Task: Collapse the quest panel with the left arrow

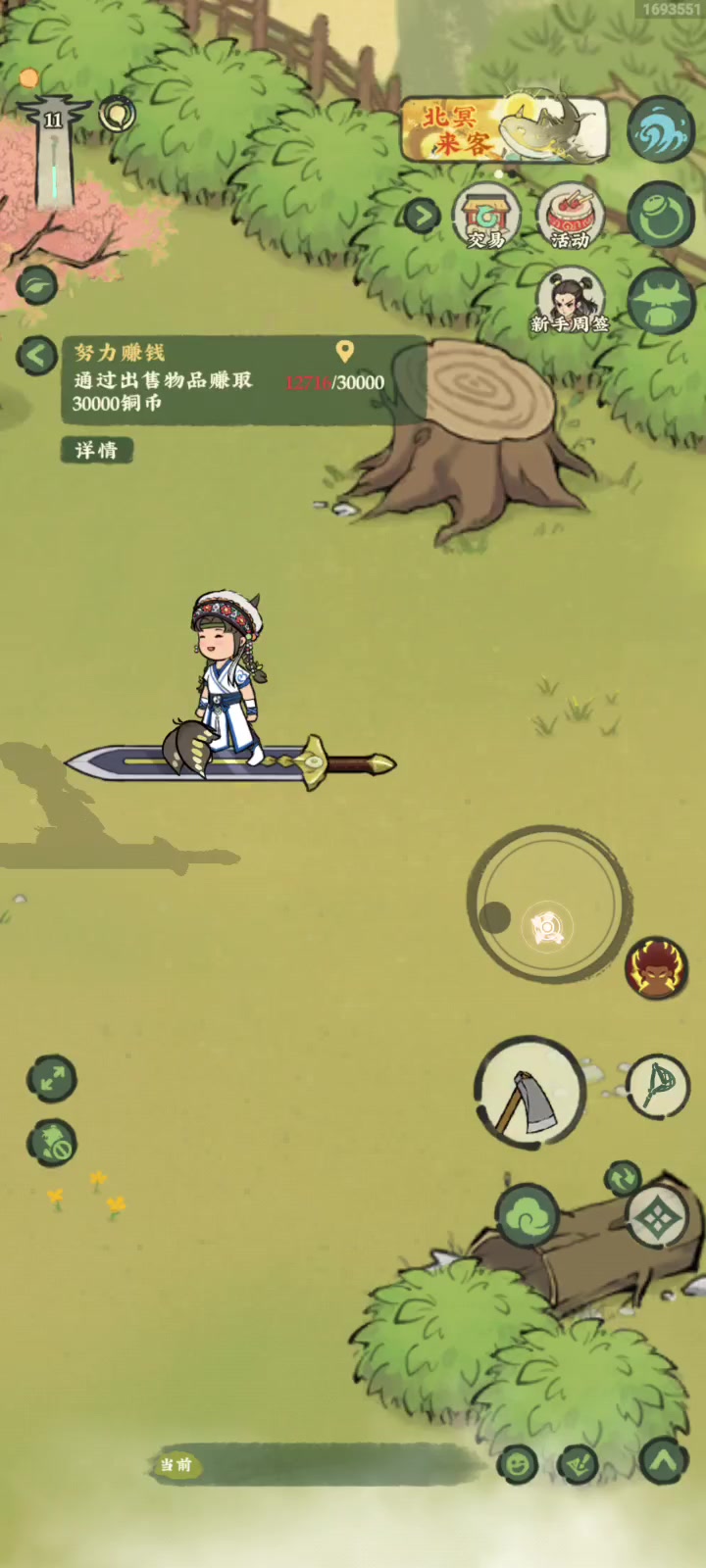Action: [x=36, y=355]
